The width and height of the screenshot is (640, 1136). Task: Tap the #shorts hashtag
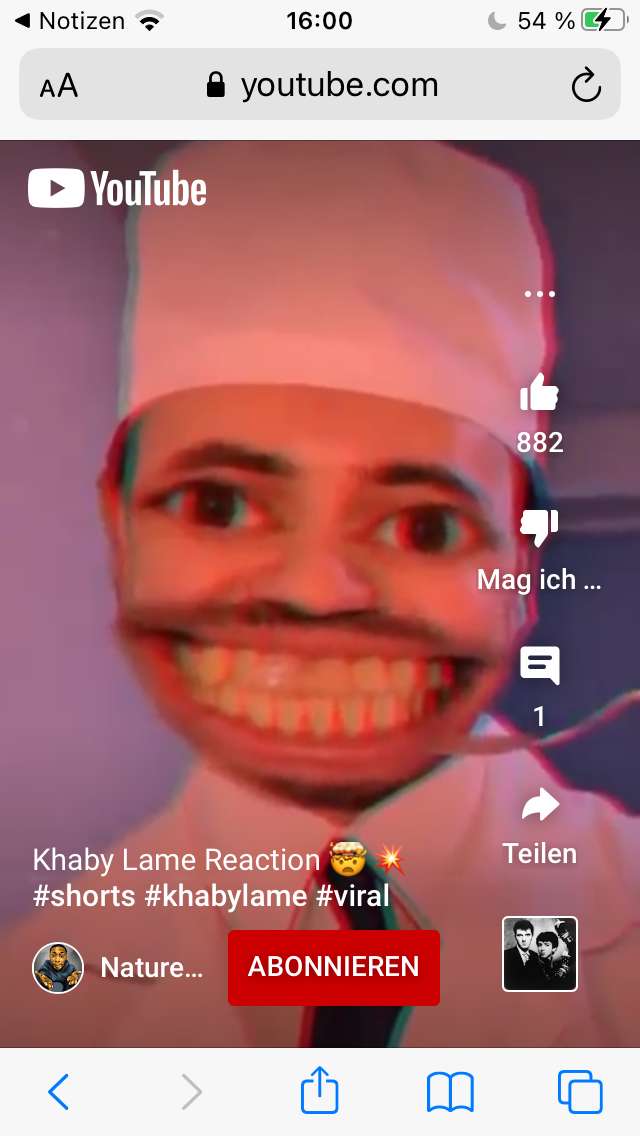pos(84,895)
